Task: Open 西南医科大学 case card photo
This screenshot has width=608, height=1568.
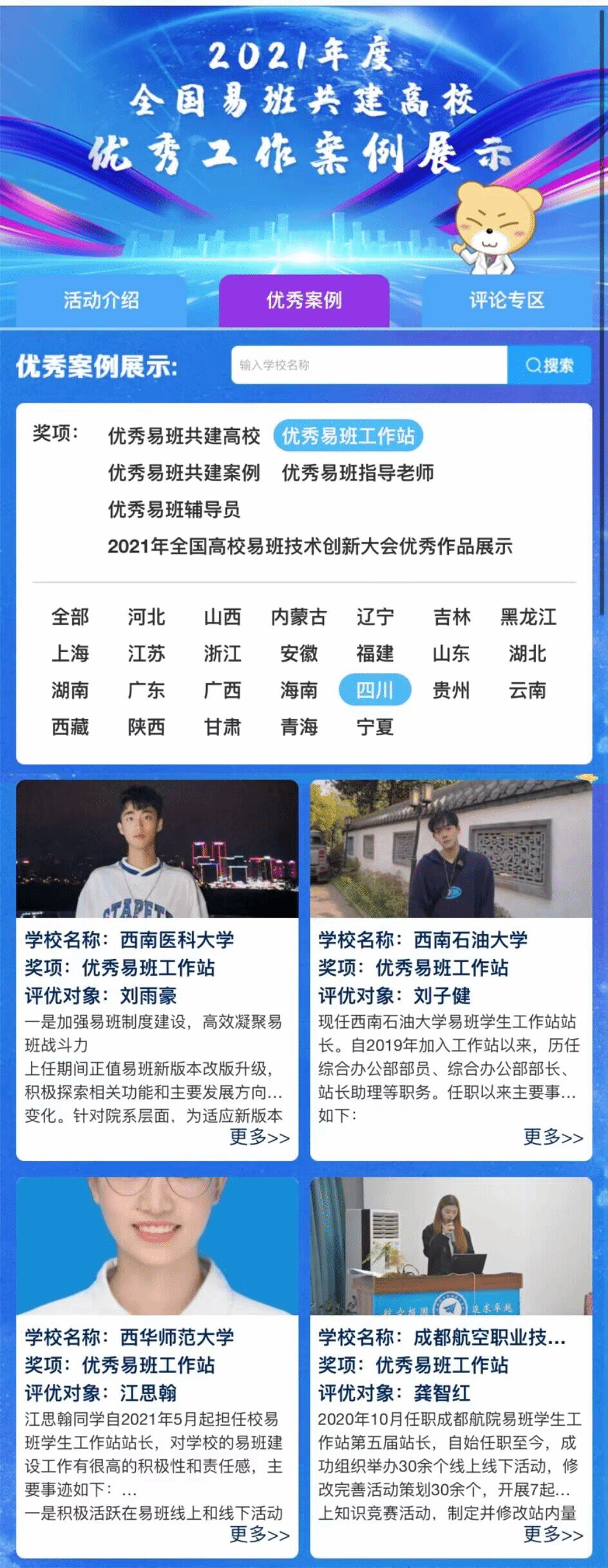Action: pos(157,848)
